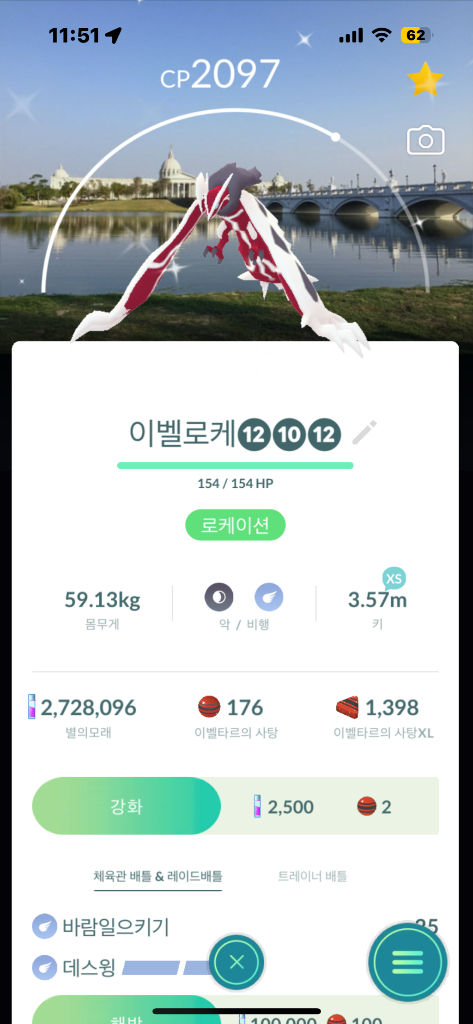Tap the XS size badge
The width and height of the screenshot is (473, 1024).
tap(394, 579)
